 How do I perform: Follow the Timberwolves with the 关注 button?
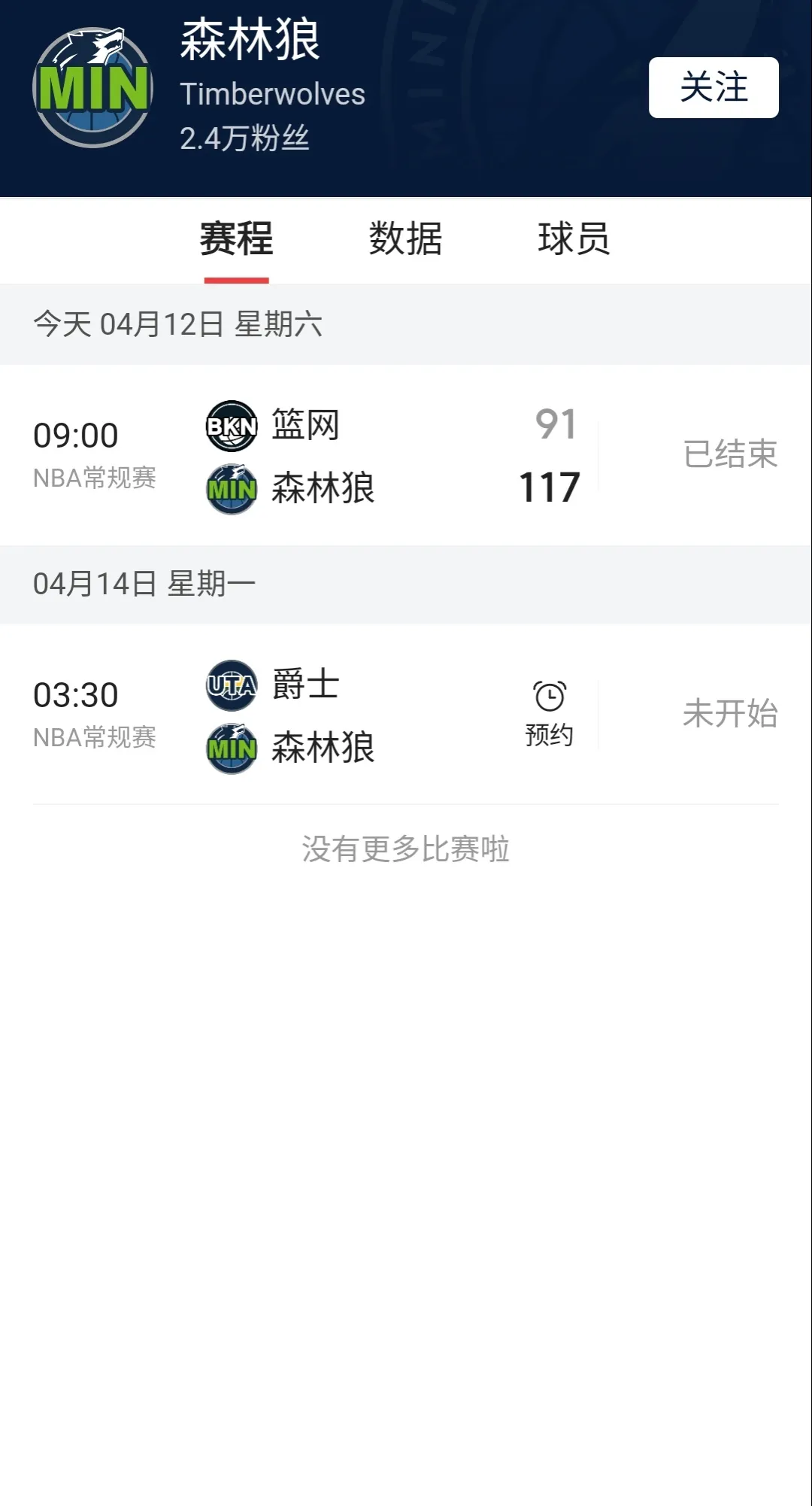click(713, 87)
